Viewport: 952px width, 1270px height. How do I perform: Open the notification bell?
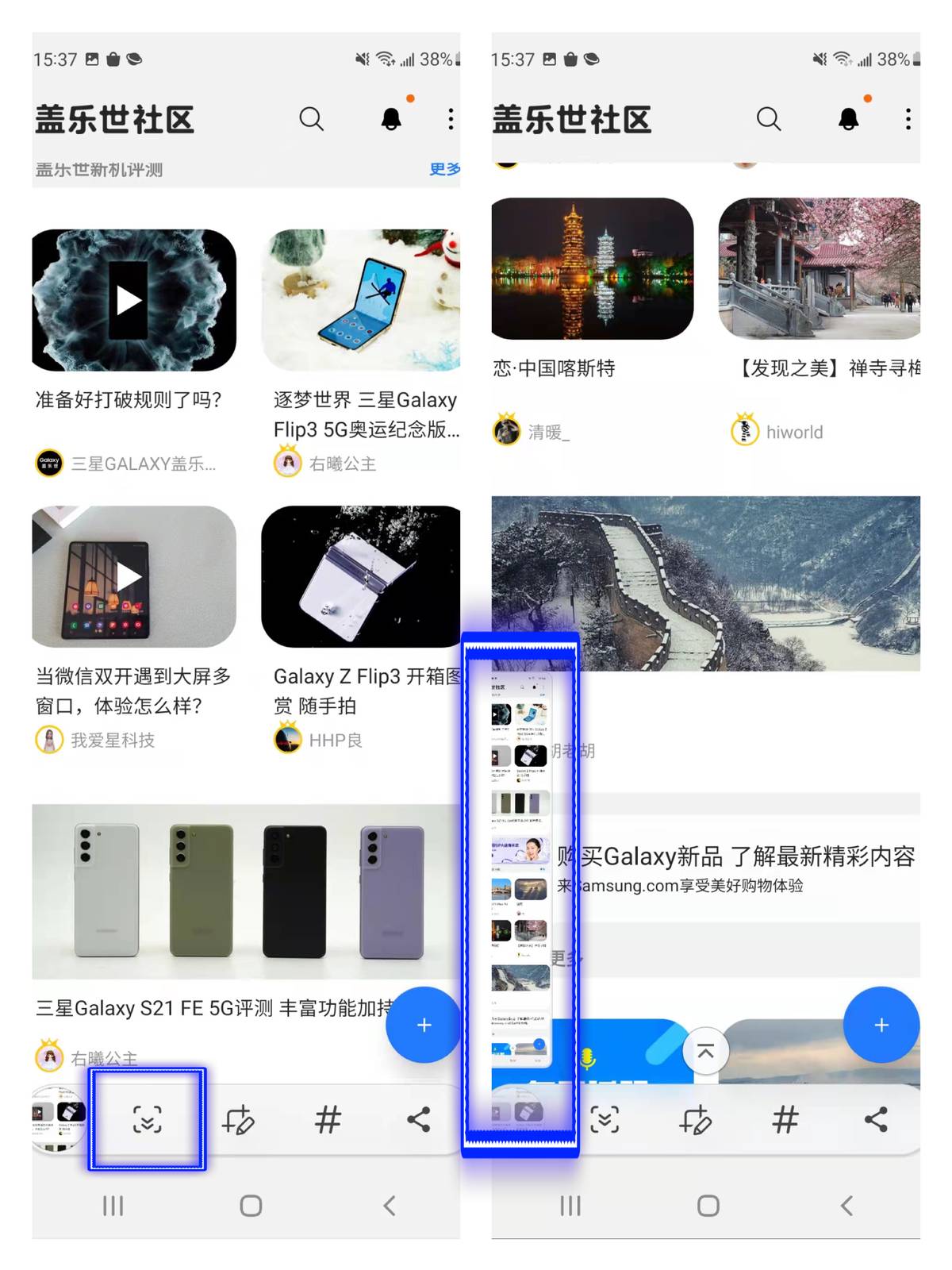pyautogui.click(x=392, y=119)
